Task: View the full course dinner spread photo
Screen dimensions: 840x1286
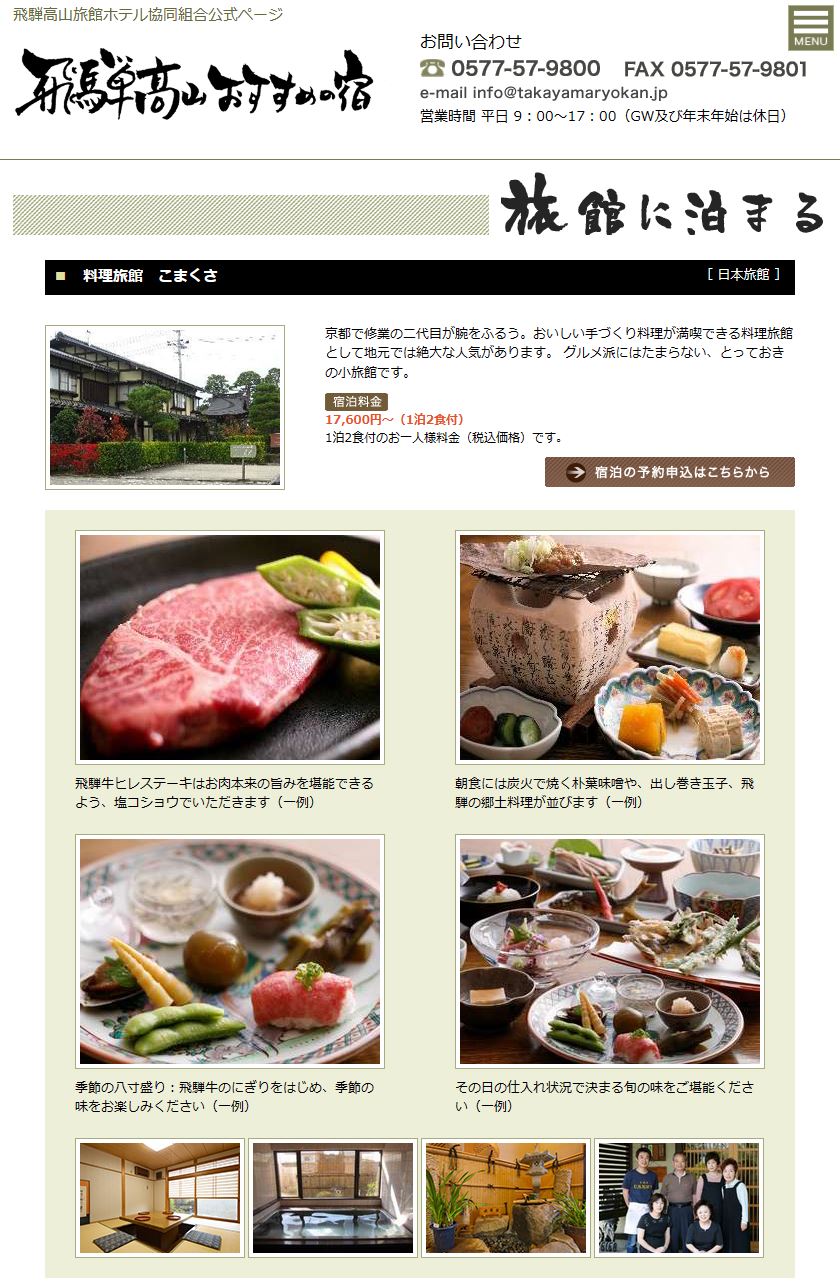Action: (x=609, y=951)
